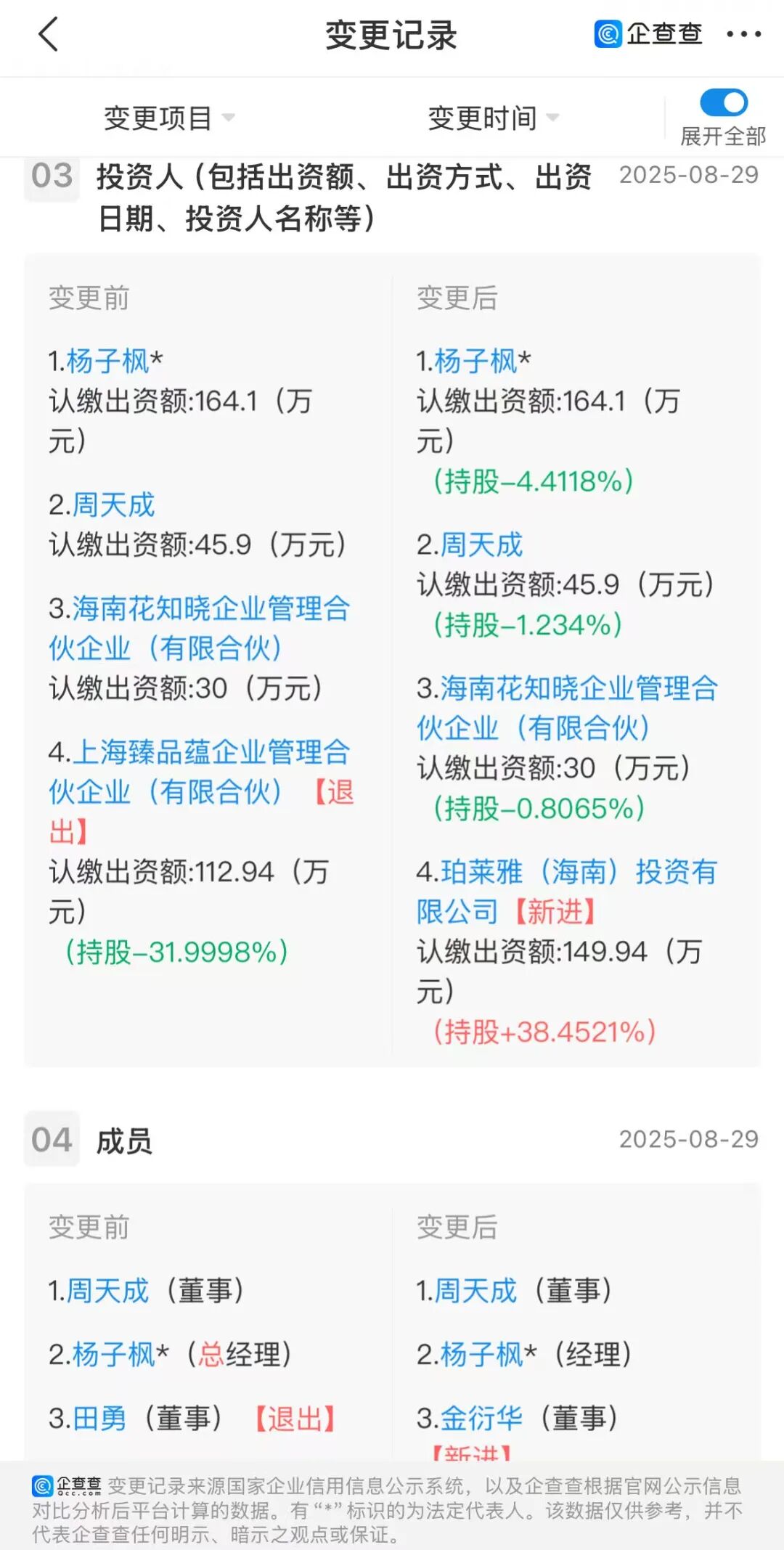The image size is (784, 1550).
Task: View 珀莱雅（海南）投资有限公司 company details
Action: [x=566, y=891]
